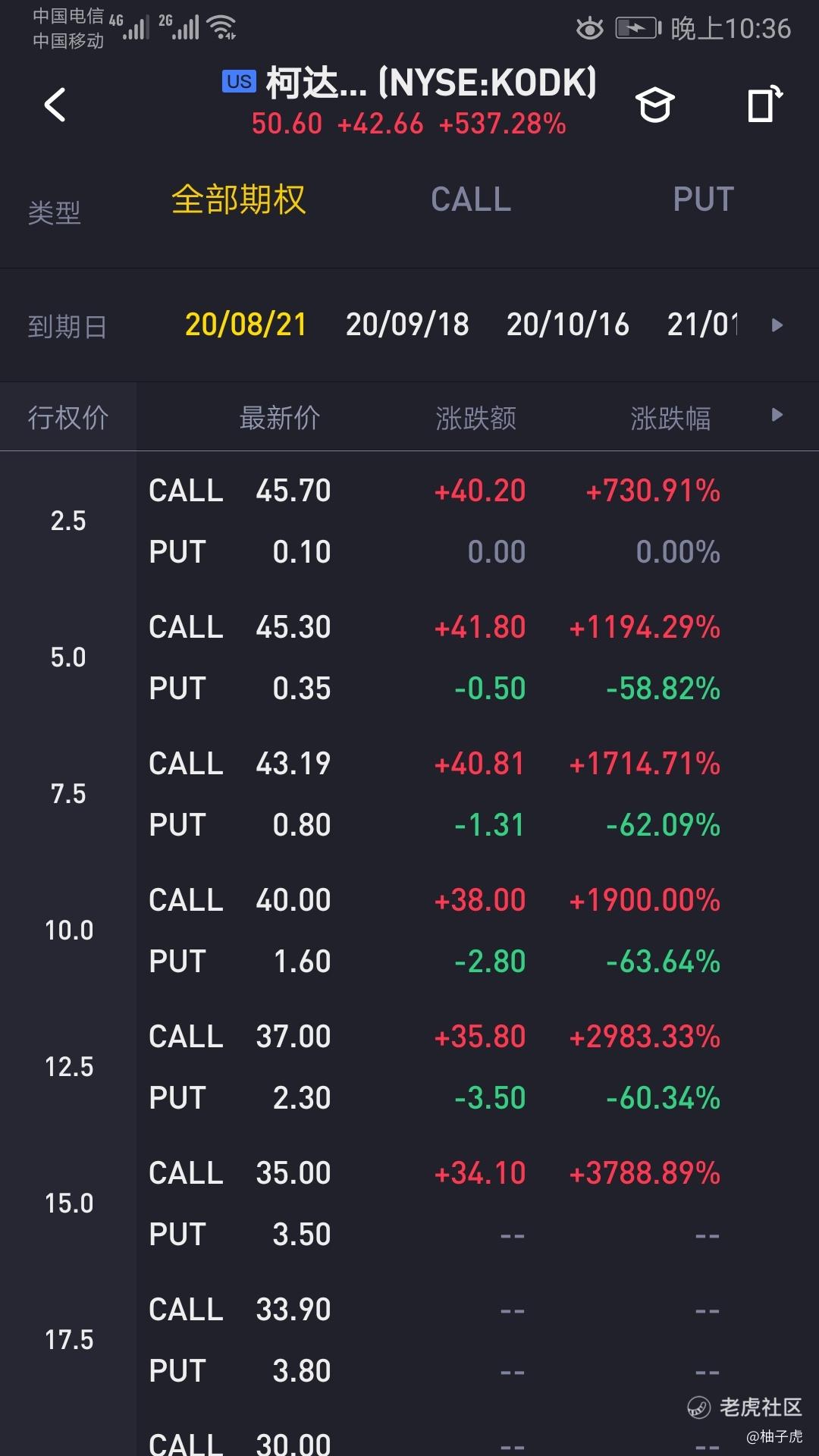
Task: Select expiry date 20/10/16
Action: point(568,325)
